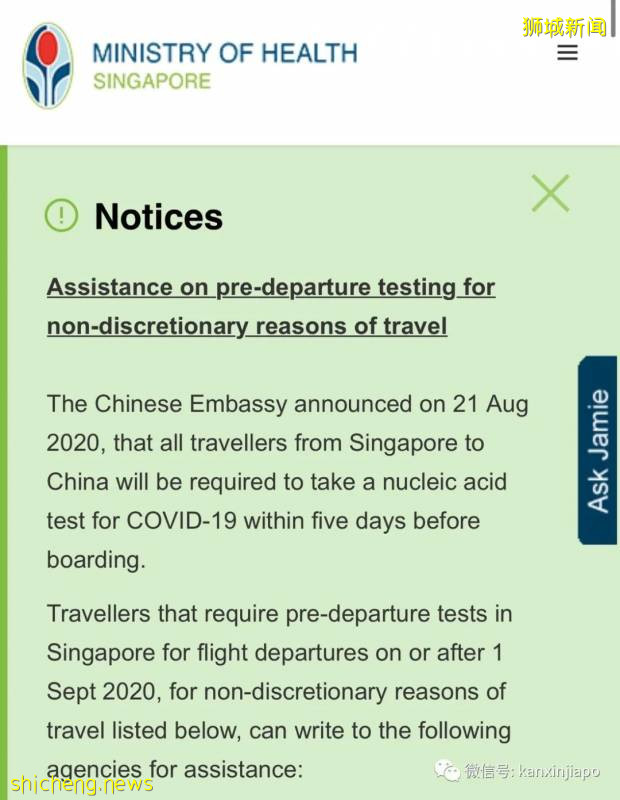The image size is (620, 800).
Task: Open the hamburger navigation menu
Action: (x=567, y=53)
